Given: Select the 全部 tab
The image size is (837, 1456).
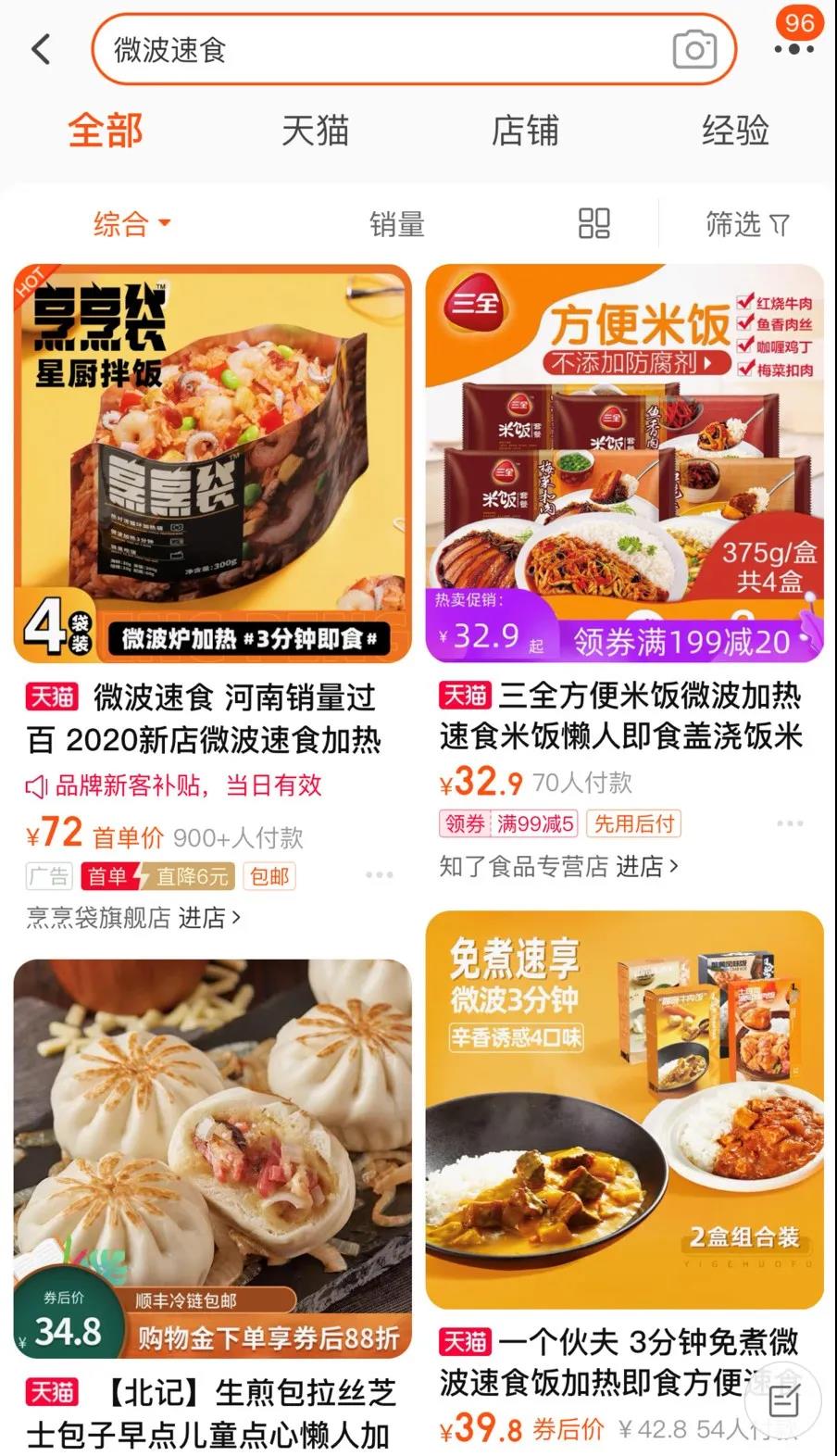Looking at the screenshot, I should [x=106, y=131].
